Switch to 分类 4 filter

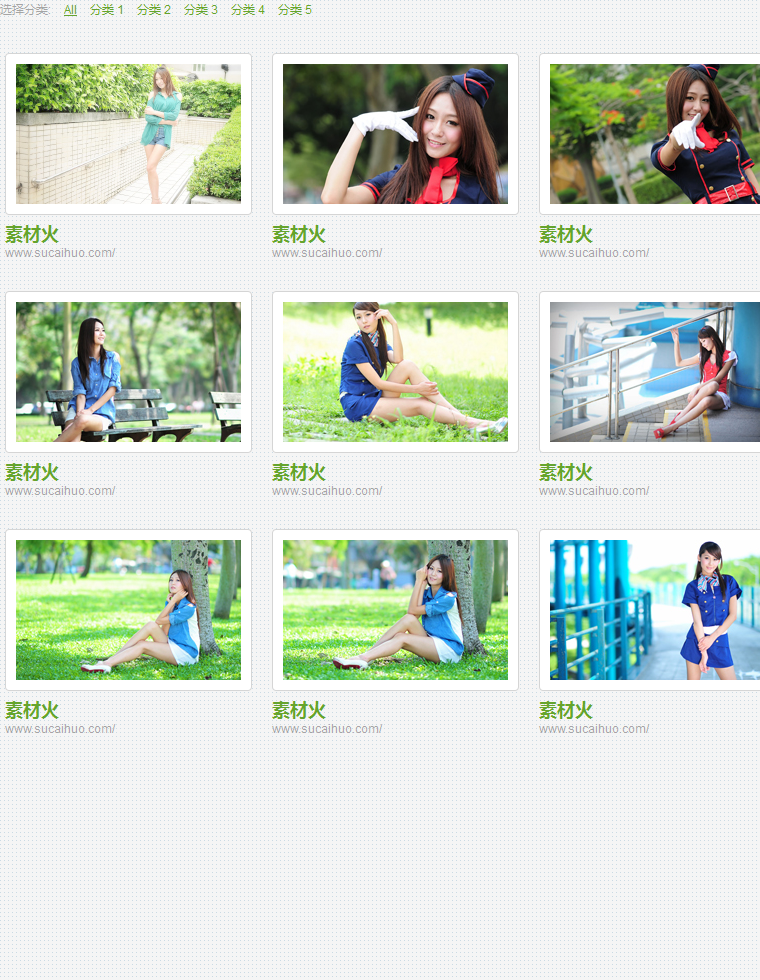(248, 10)
